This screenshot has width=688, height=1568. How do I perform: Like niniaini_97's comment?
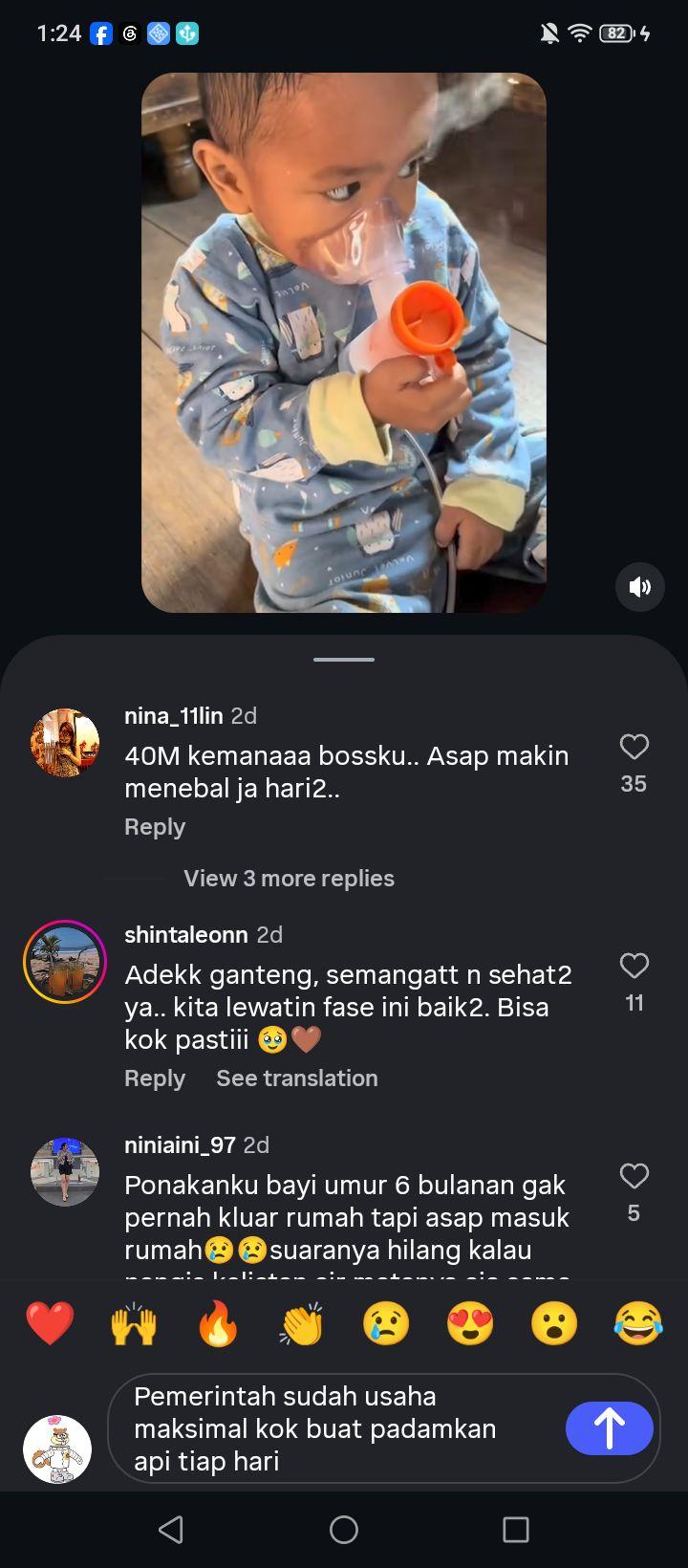coord(634,1176)
